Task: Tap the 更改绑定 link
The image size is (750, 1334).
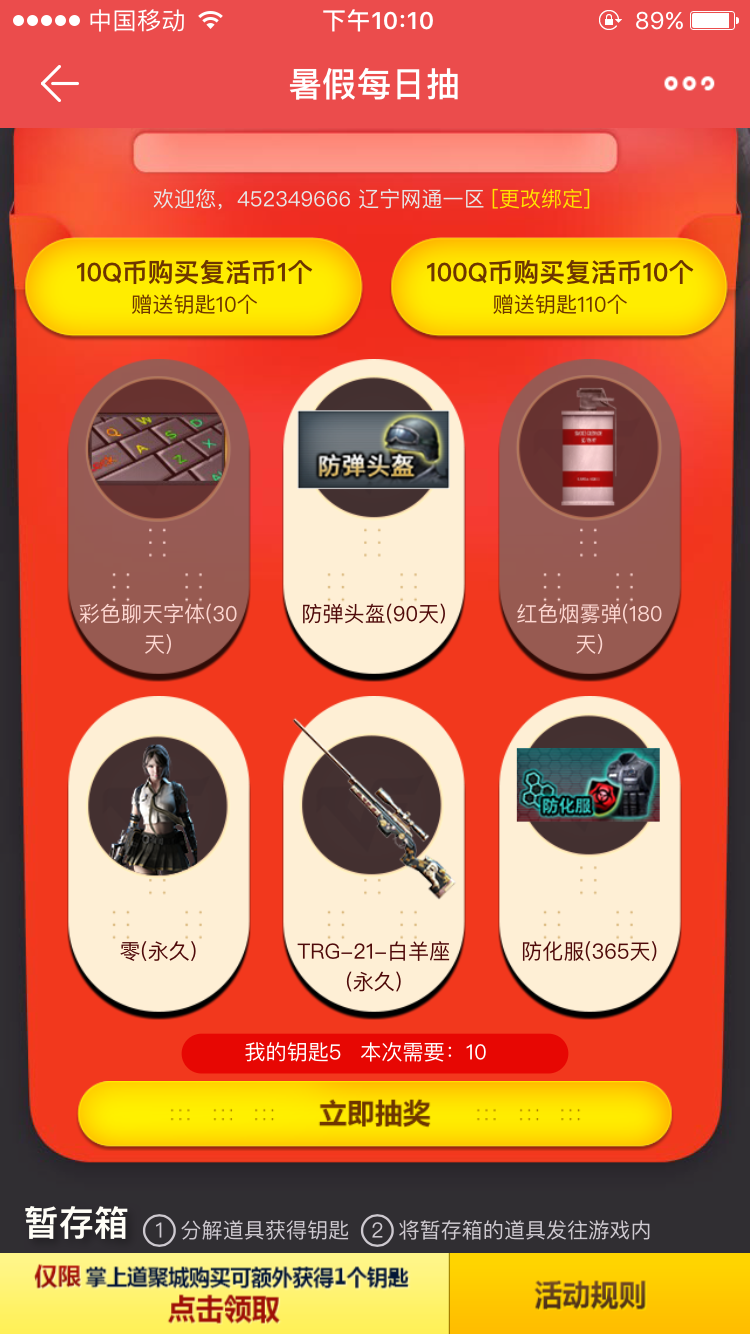Action: [x=541, y=198]
